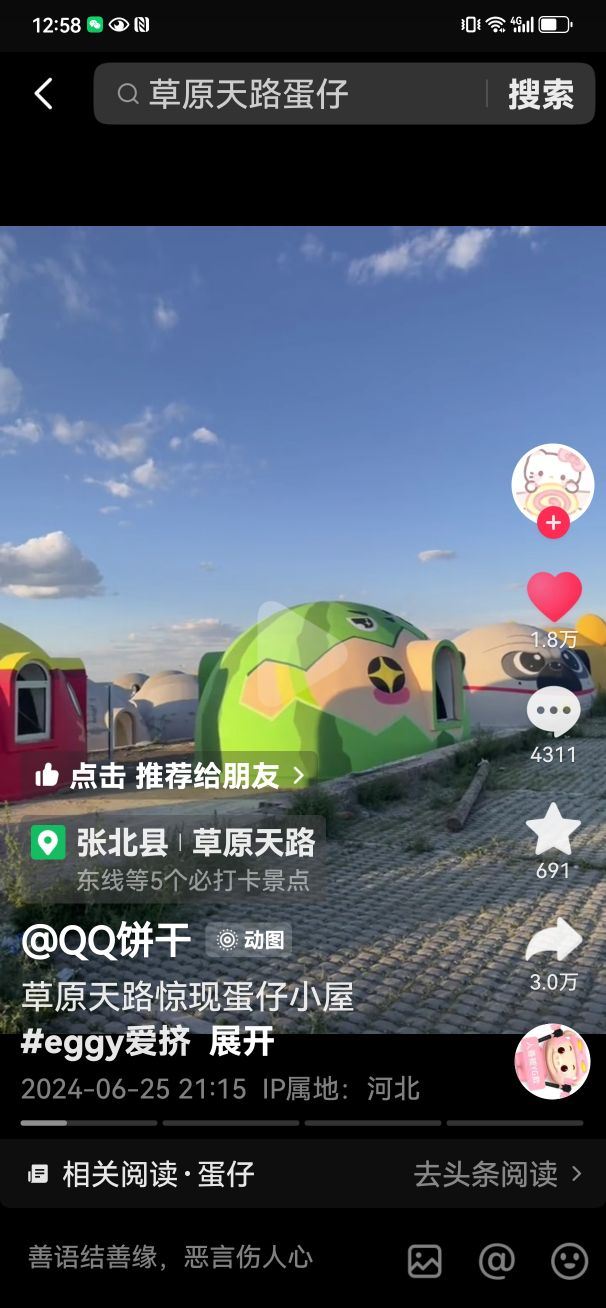Share the post with the arrow icon

pyautogui.click(x=554, y=941)
